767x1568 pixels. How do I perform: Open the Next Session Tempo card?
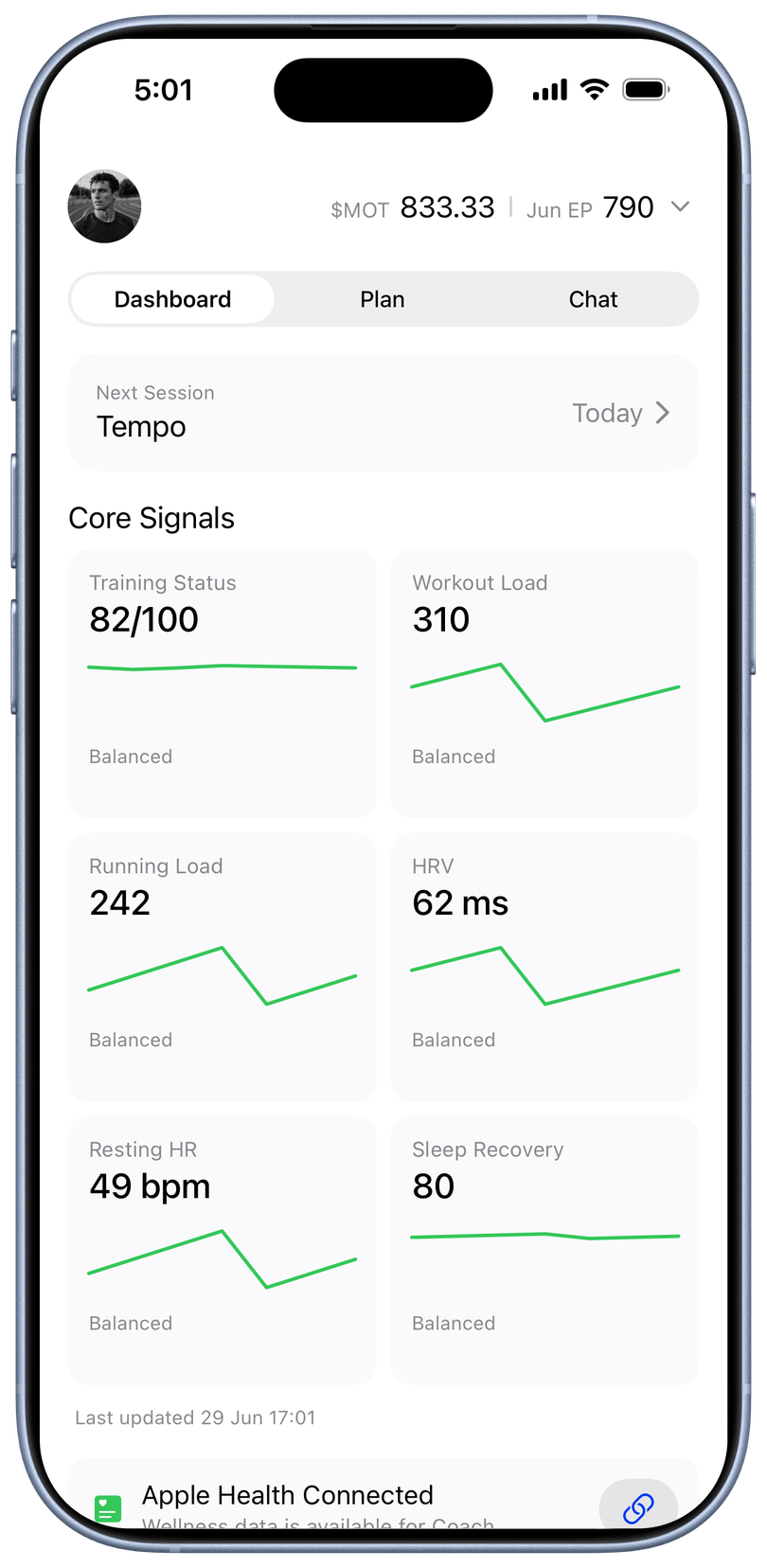coord(383,412)
